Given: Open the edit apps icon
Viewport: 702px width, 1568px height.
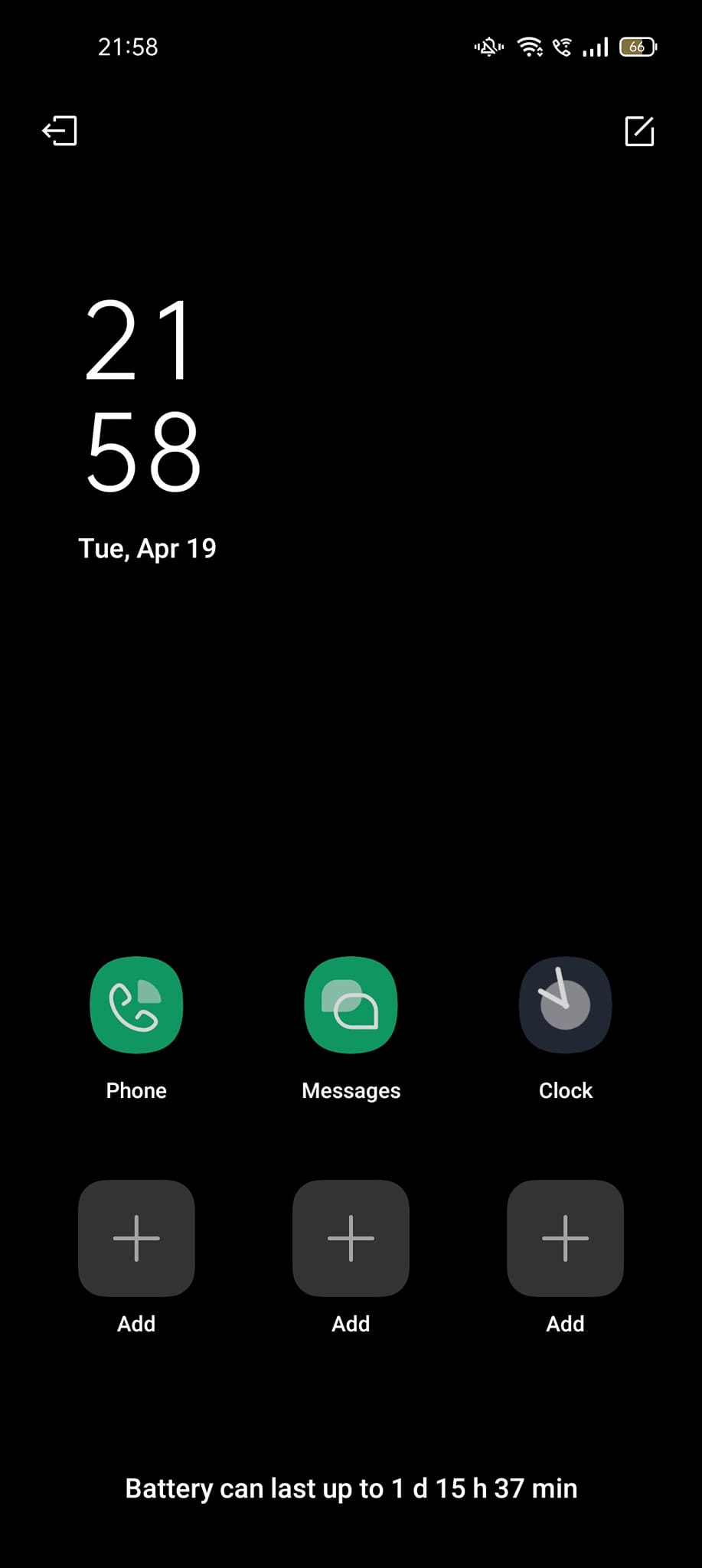Looking at the screenshot, I should 639,131.
